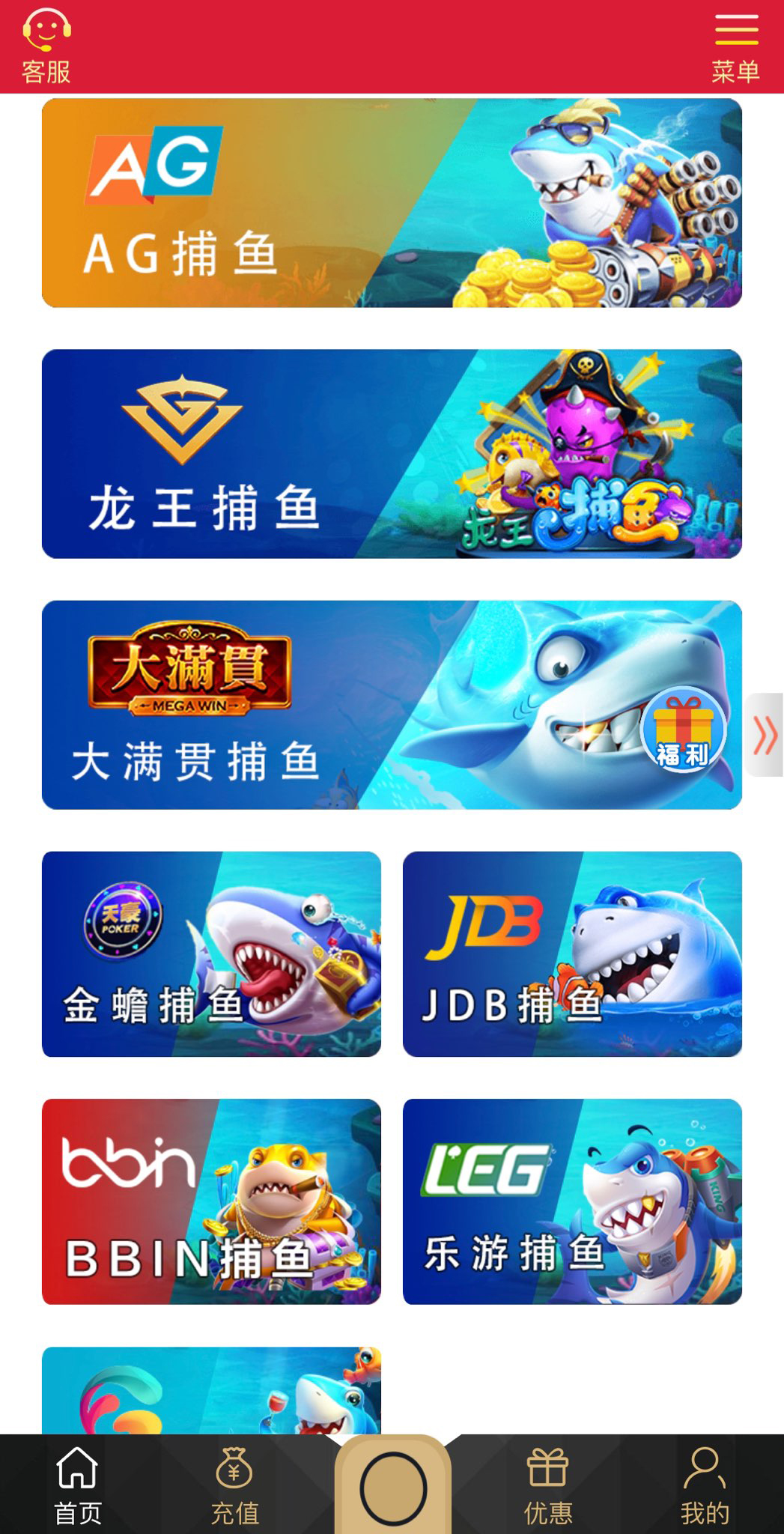Enter 乐游捕鱼 game
Screen dimensions: 784x1534
click(572, 1201)
